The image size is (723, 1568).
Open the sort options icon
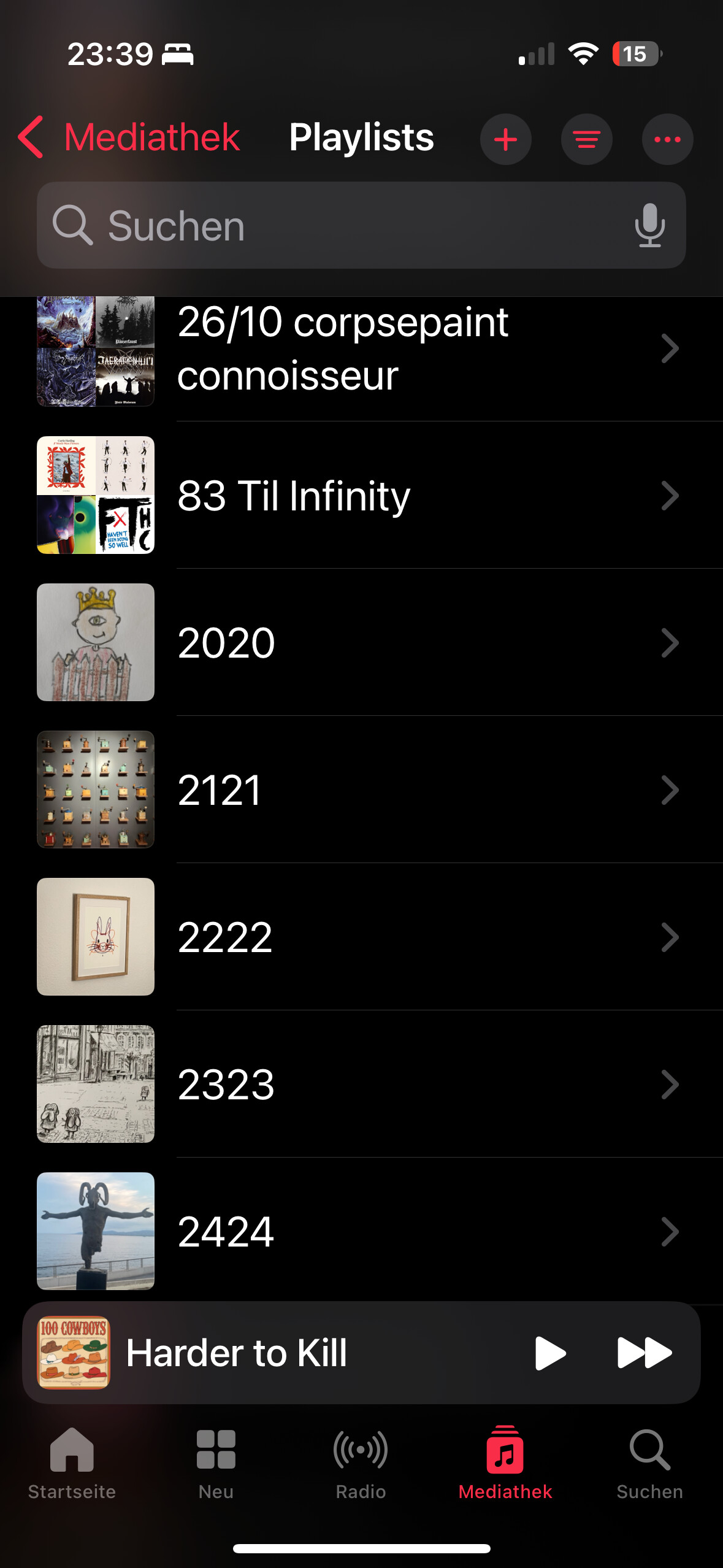point(586,140)
